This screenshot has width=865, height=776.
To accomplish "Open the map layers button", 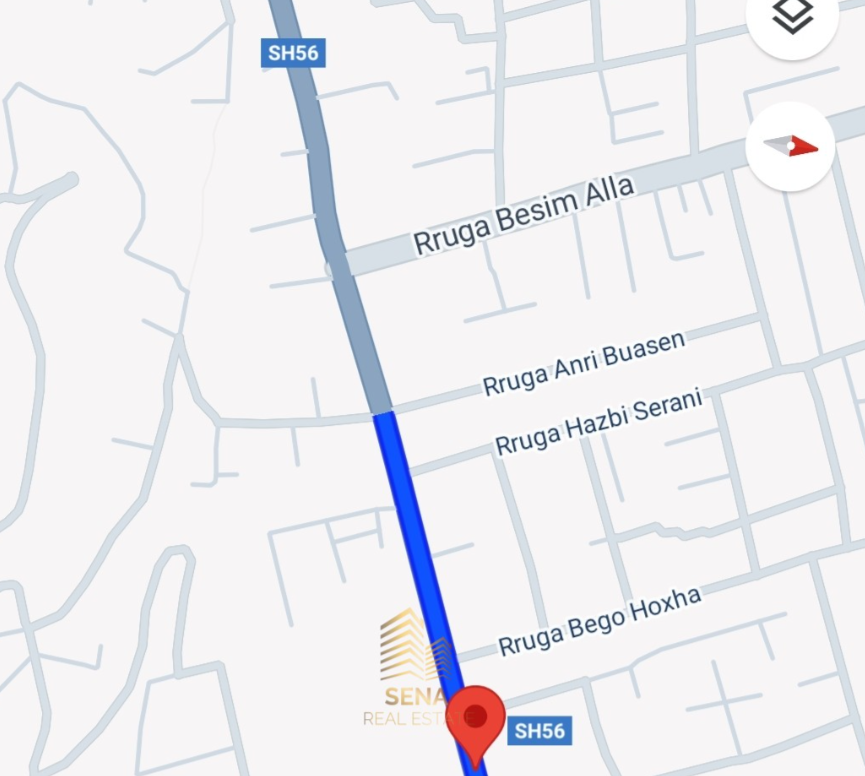I will click(x=792, y=17).
